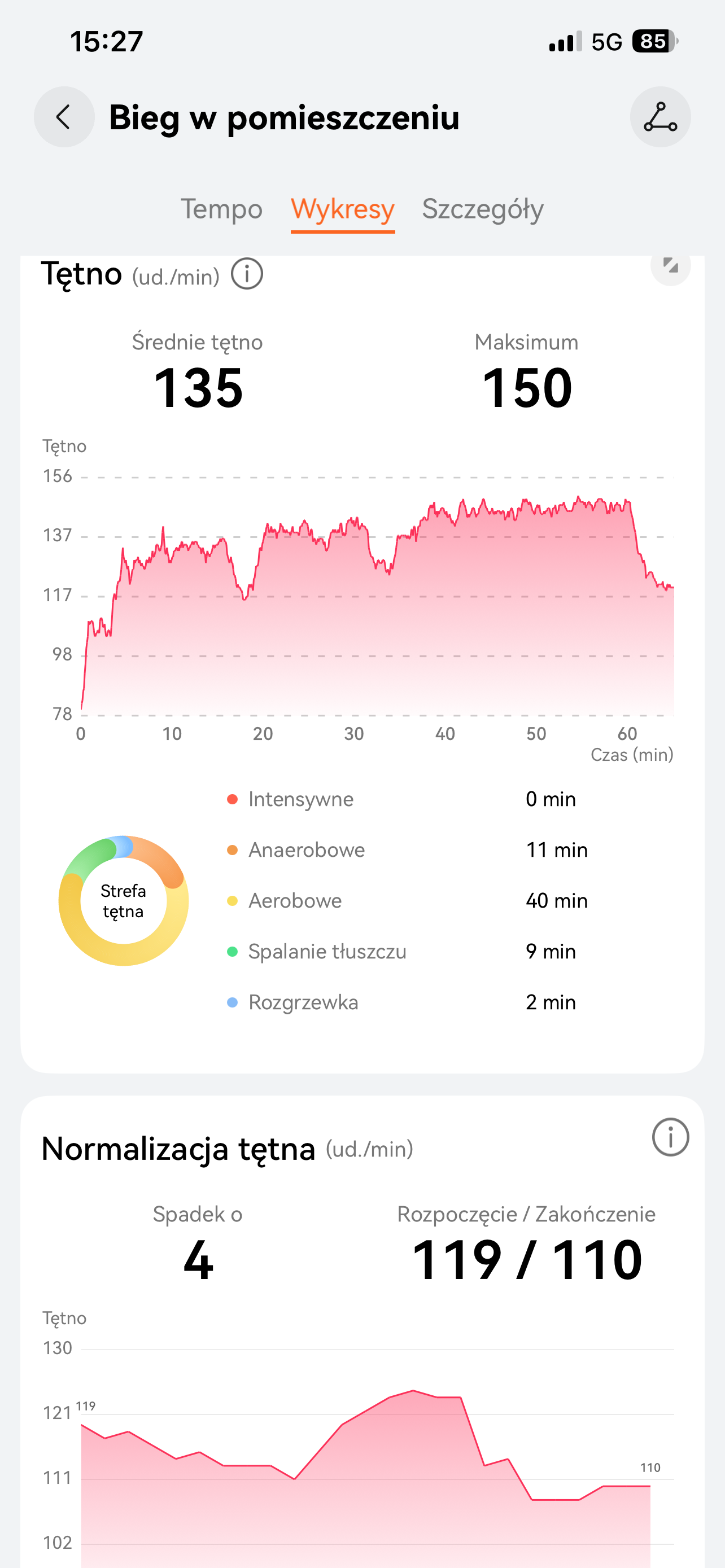
Task: Open the route share icon
Action: tap(660, 117)
